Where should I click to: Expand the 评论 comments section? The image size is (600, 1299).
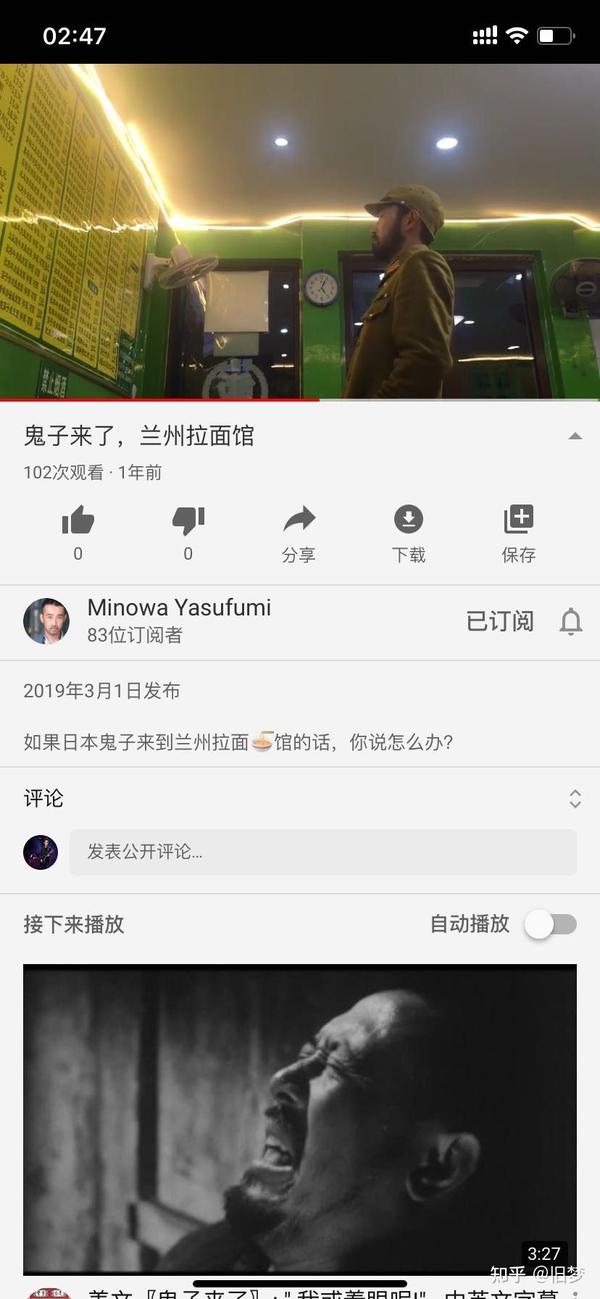(x=575, y=798)
